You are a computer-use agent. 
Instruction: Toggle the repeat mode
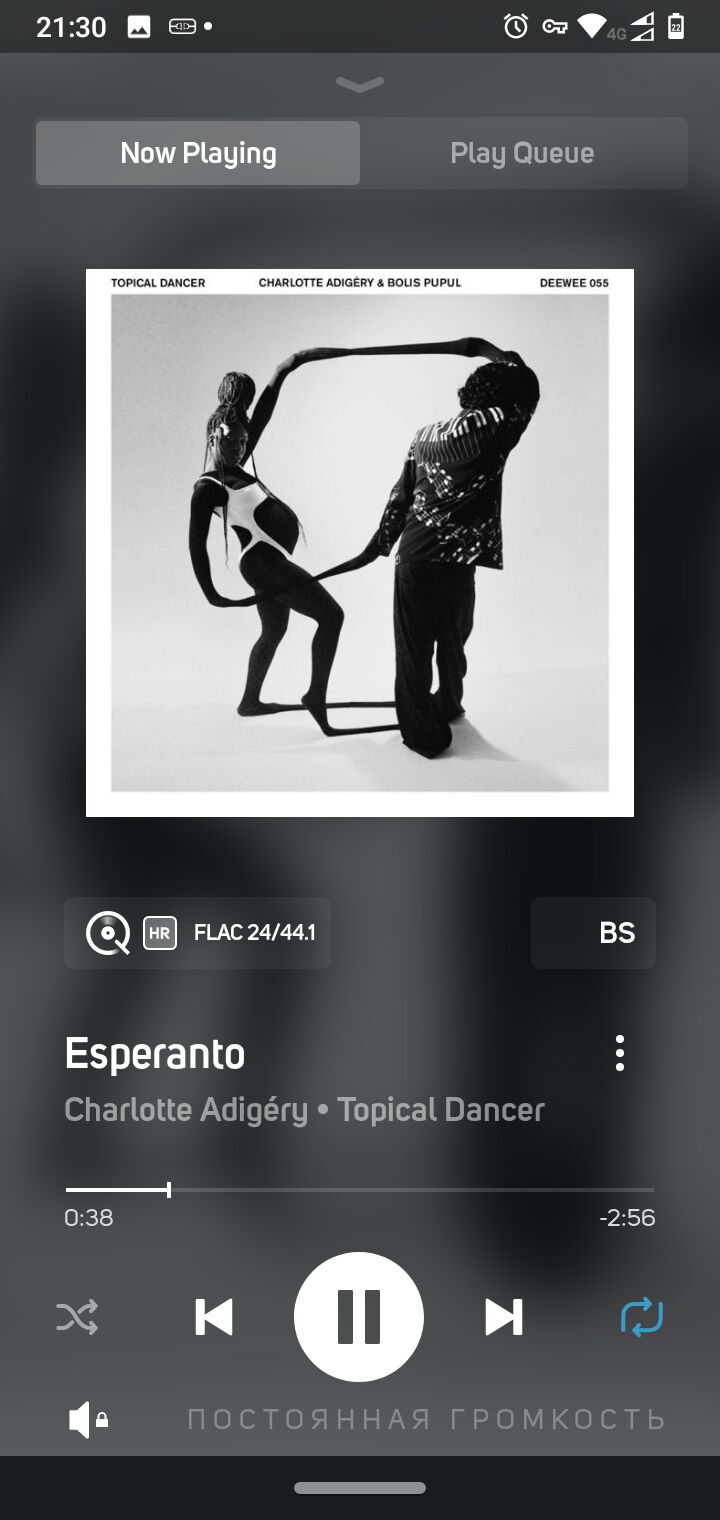[641, 1317]
